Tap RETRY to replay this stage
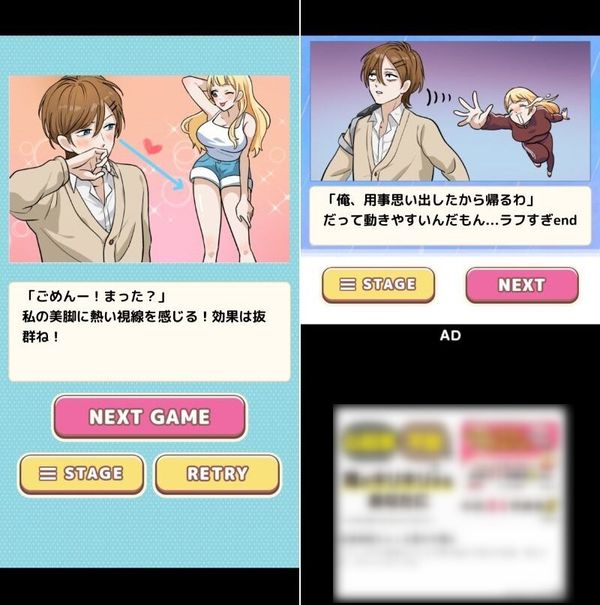This screenshot has height=605, width=600. tap(217, 474)
